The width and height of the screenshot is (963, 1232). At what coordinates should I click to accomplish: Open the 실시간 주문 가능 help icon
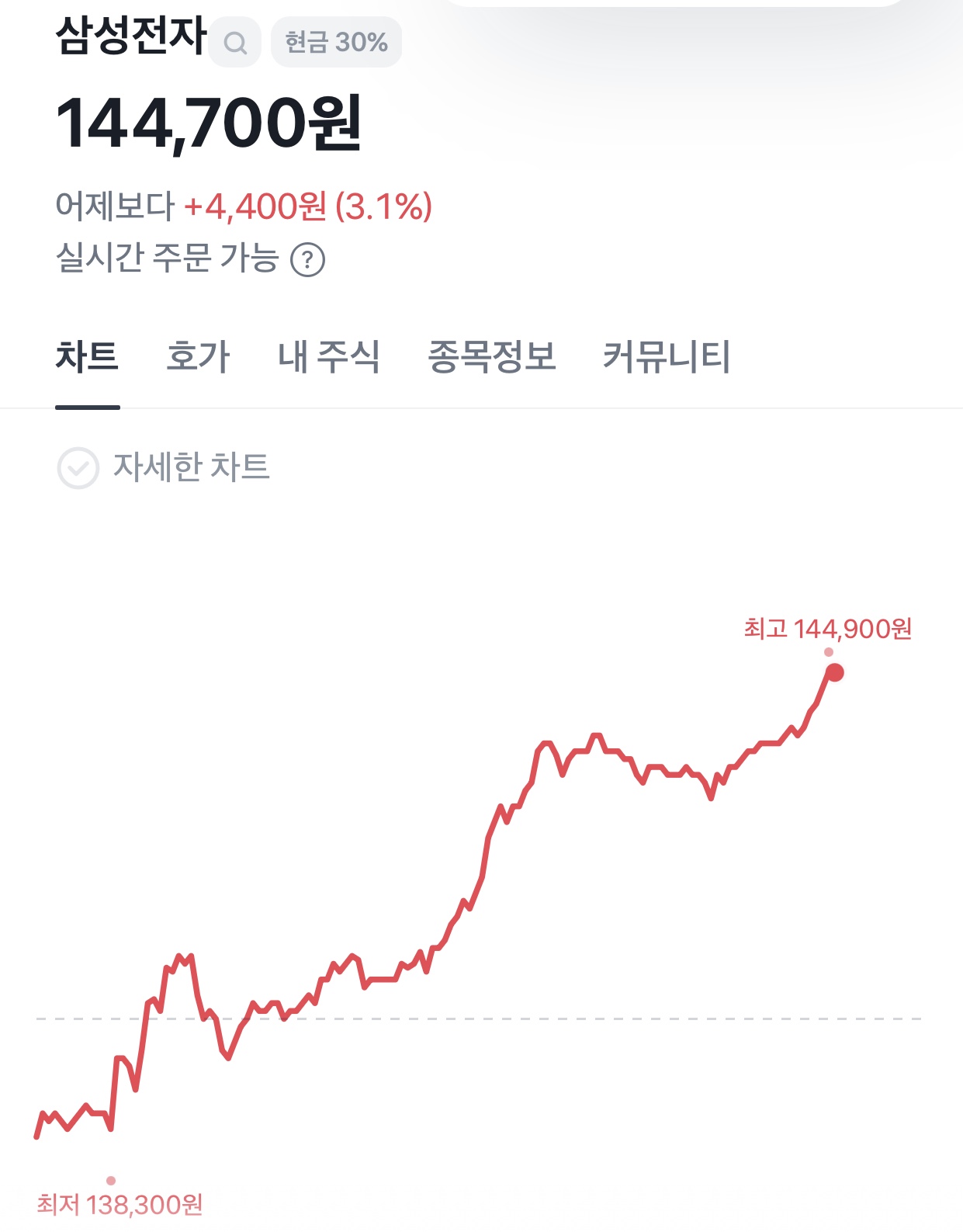(x=307, y=259)
